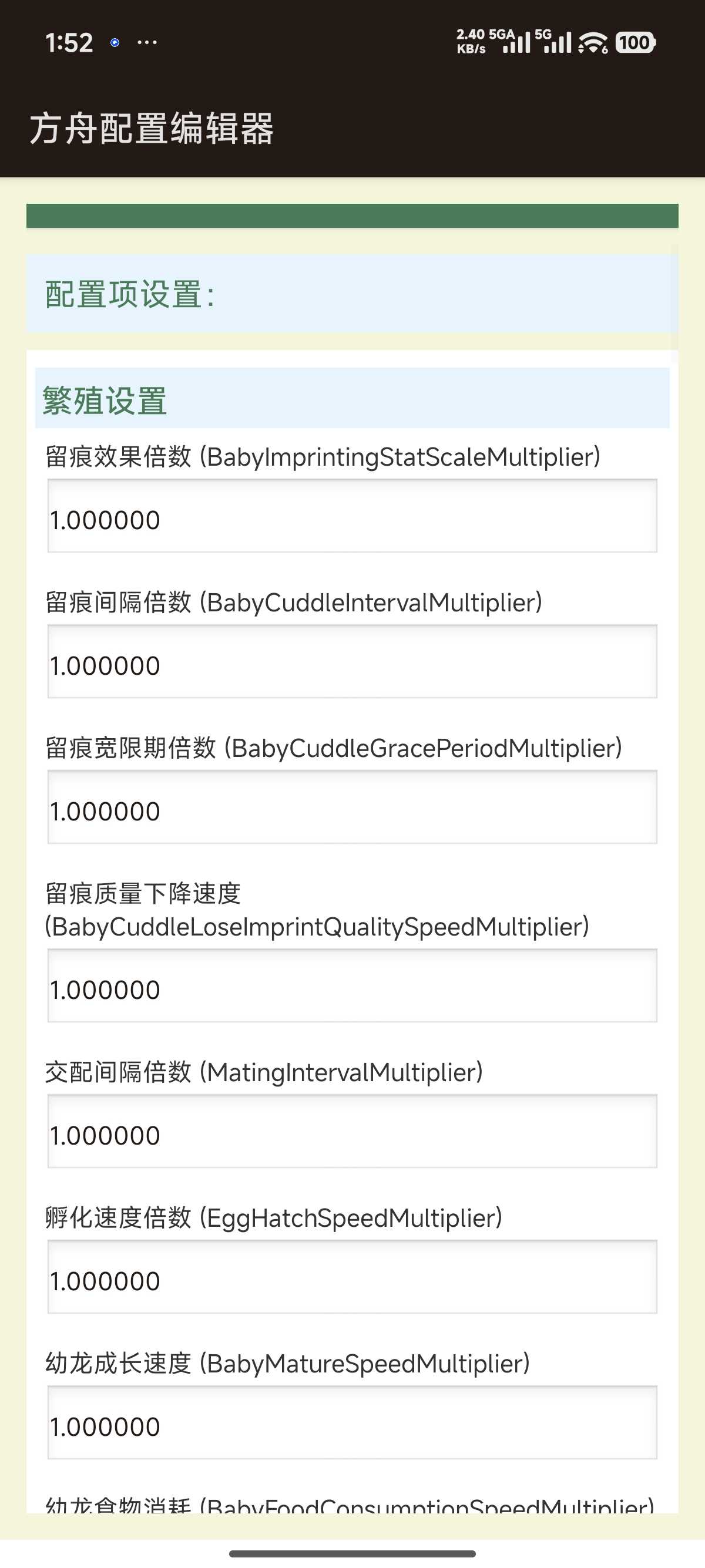Viewport: 705px width, 1568px height.
Task: Tap the BabyMatureSpeedMultiplier input box
Action: tap(352, 1422)
